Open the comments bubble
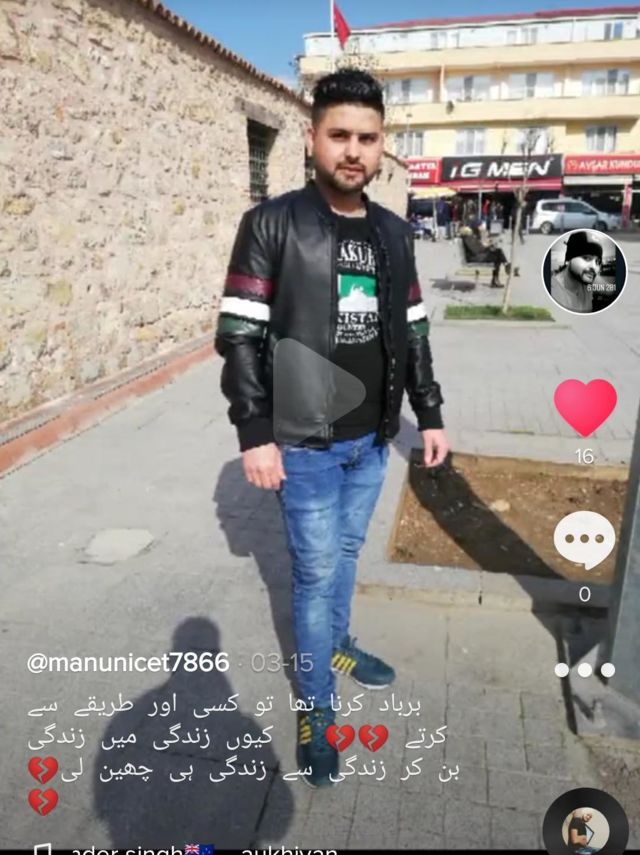Image resolution: width=640 pixels, height=855 pixels. 585,540
